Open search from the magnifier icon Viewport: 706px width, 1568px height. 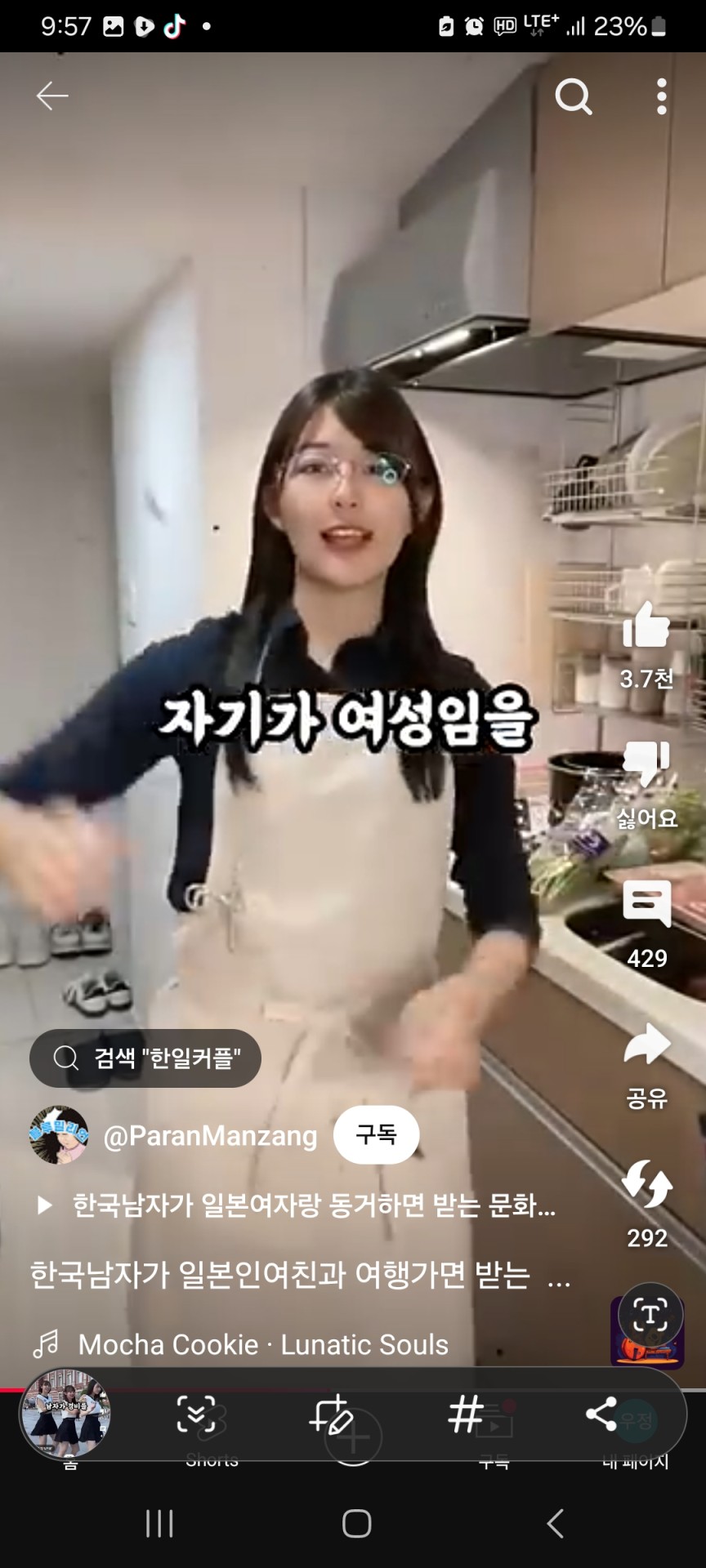click(x=573, y=97)
